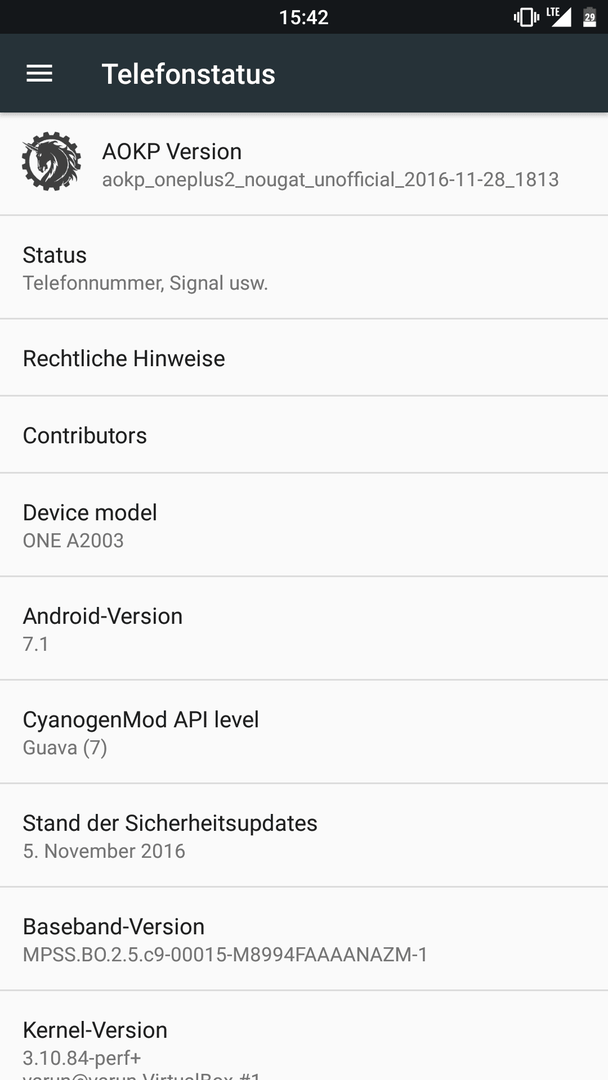Tap Stand der Sicherheitsupdates
This screenshot has height=1080, width=608.
coord(304,835)
